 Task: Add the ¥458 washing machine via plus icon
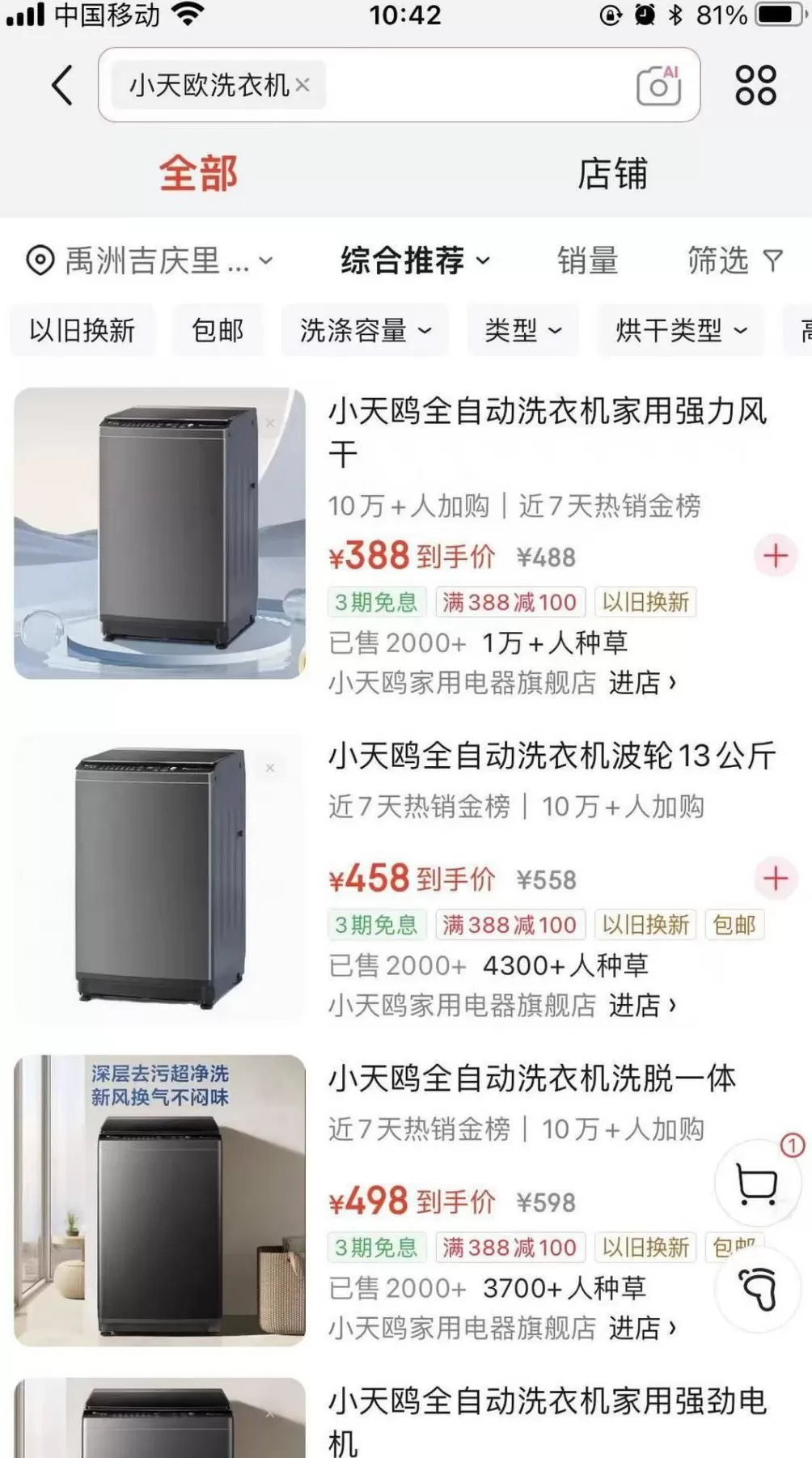click(x=776, y=878)
